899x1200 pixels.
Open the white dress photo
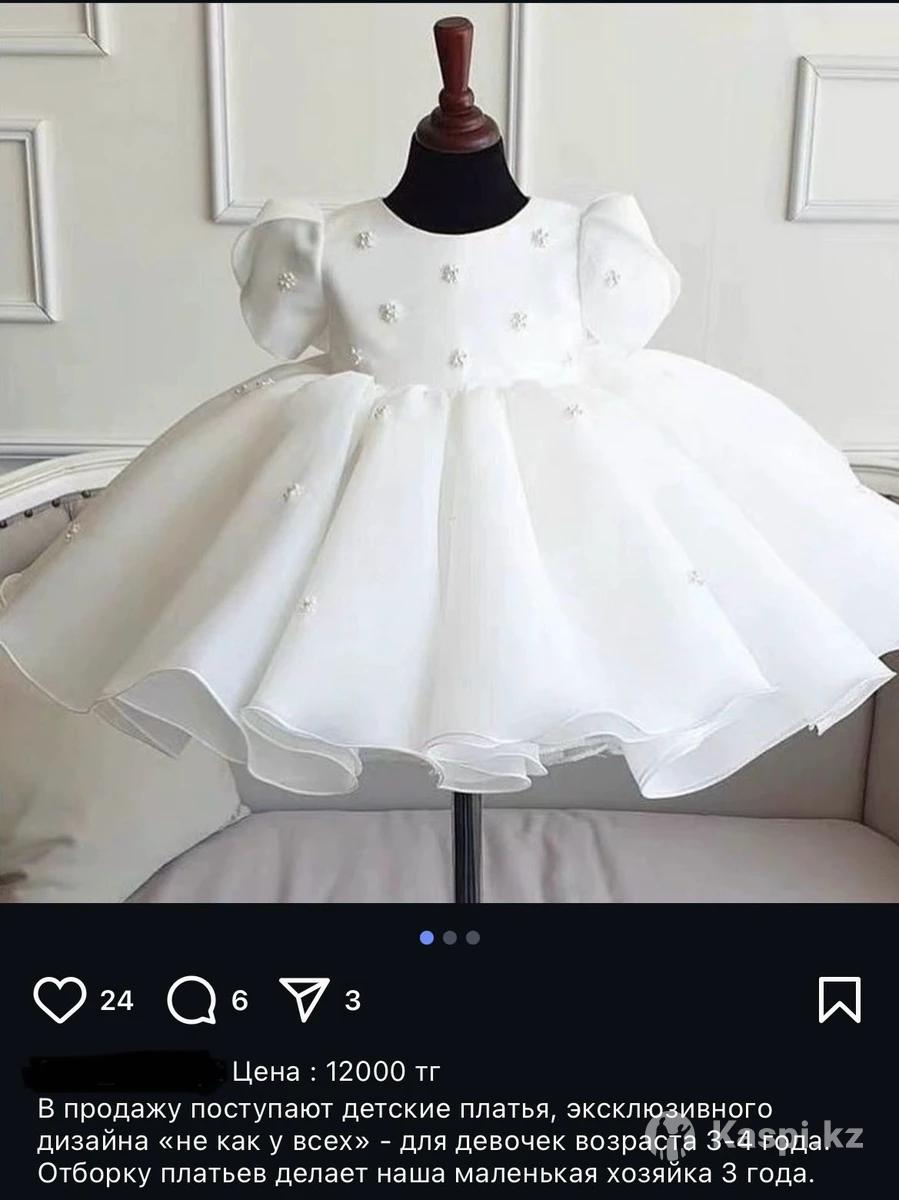[x=449, y=450]
